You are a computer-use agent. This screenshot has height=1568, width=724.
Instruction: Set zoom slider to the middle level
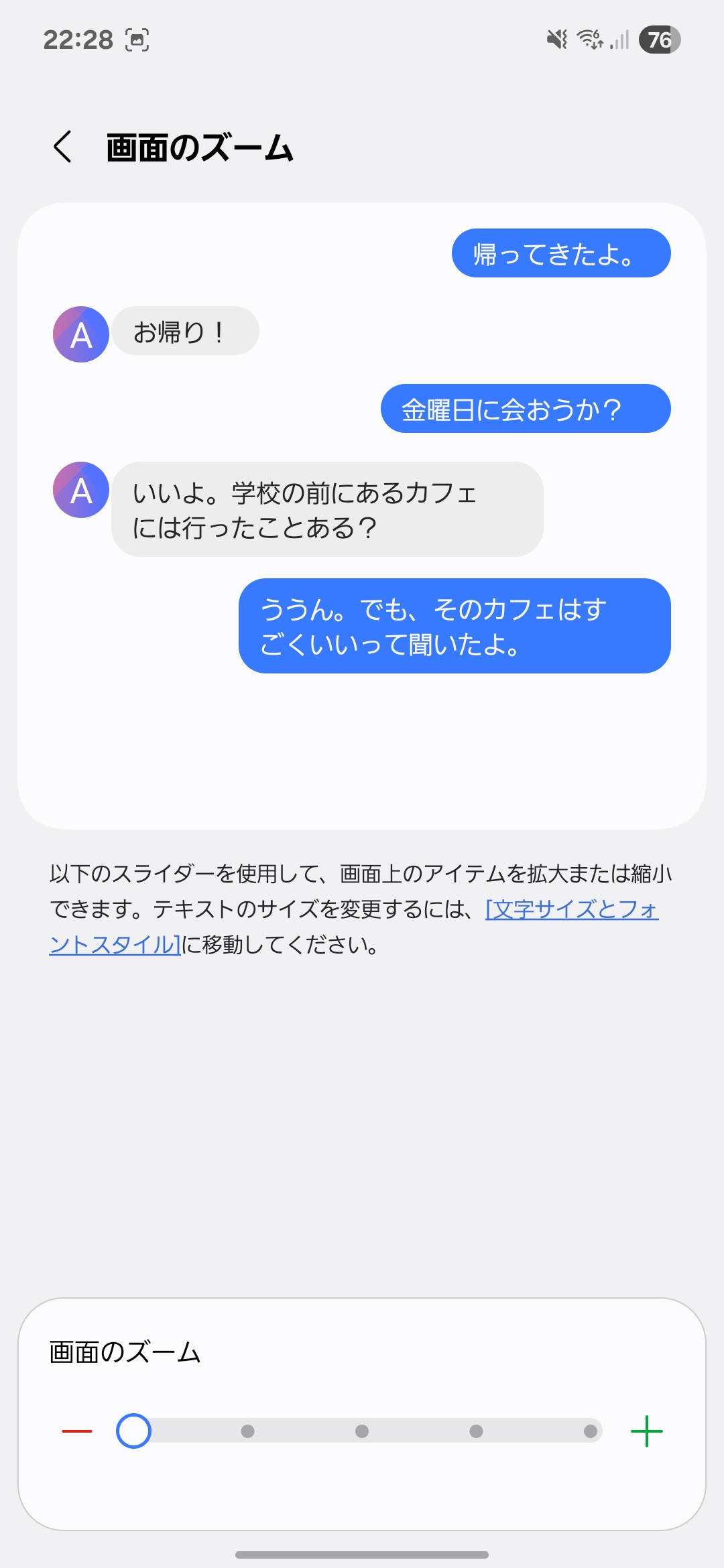coord(362,1431)
